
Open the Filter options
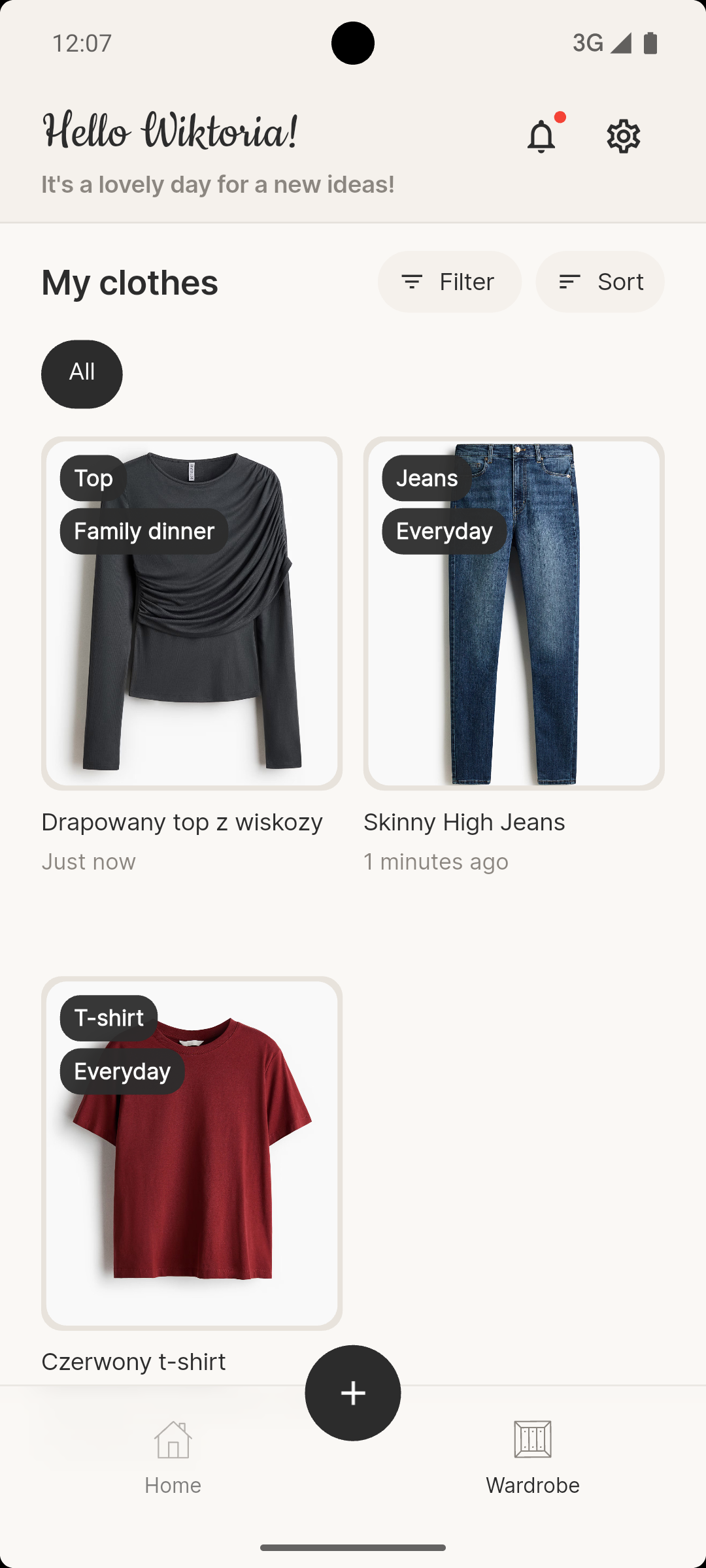tap(450, 282)
